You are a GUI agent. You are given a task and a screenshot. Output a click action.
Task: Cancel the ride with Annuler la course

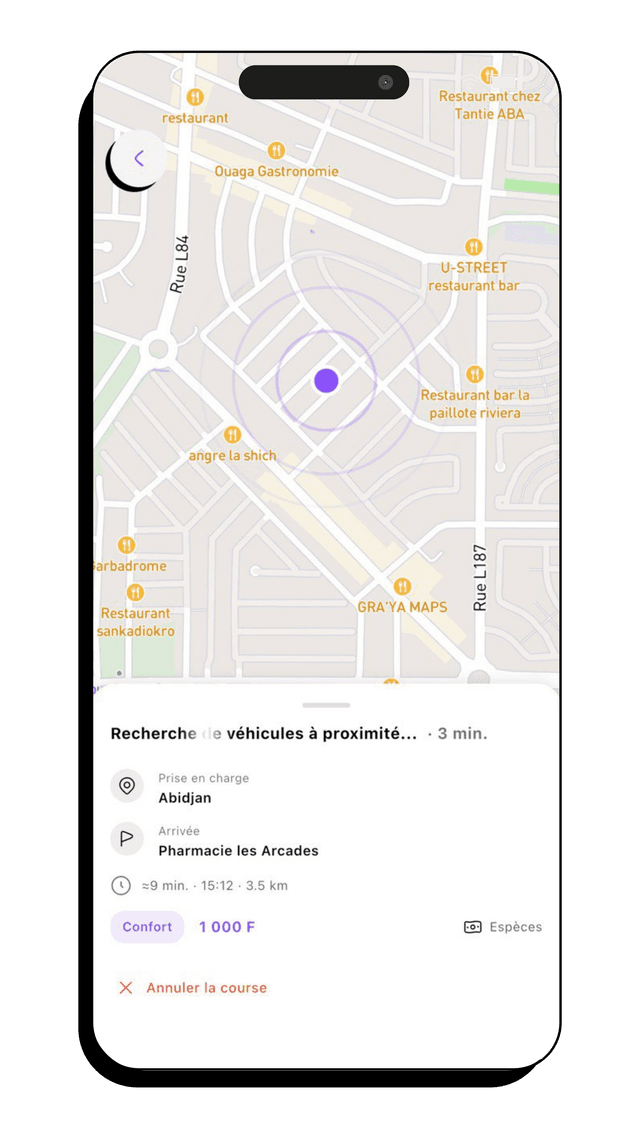click(x=193, y=988)
